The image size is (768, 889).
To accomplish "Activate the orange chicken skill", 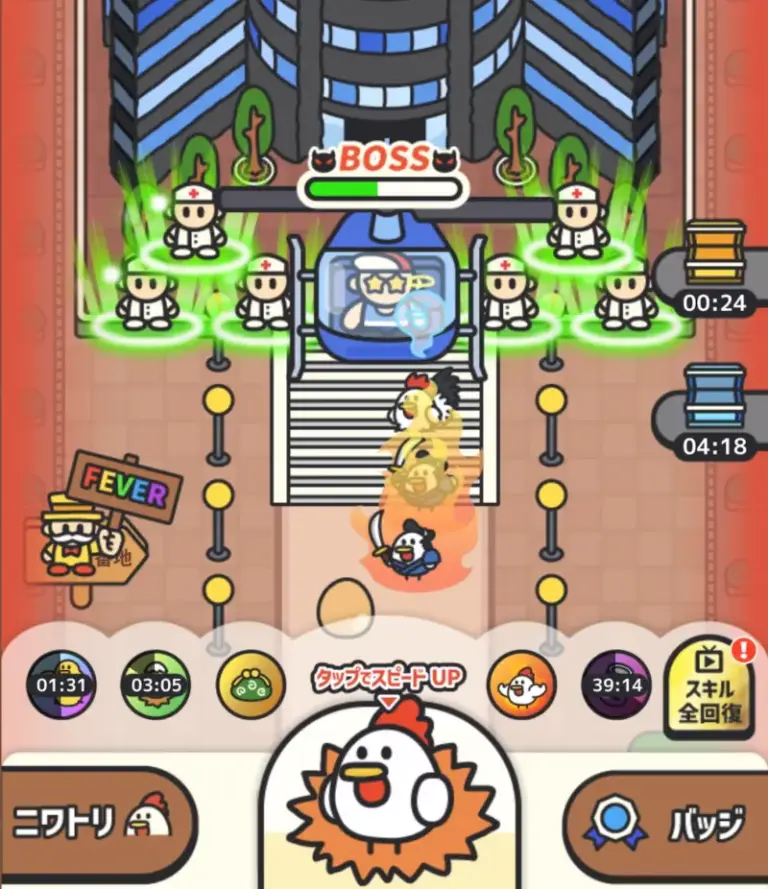I will coord(521,685).
